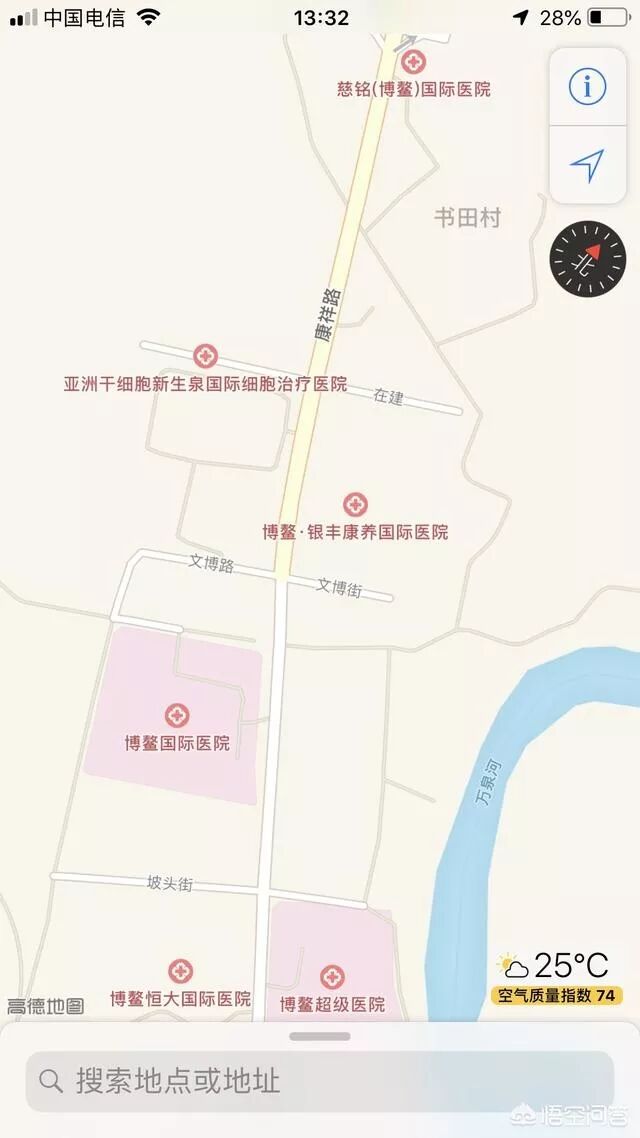The height and width of the screenshot is (1138, 640).
Task: Open the 空气质量指数 74 air quality badge
Action: (557, 995)
